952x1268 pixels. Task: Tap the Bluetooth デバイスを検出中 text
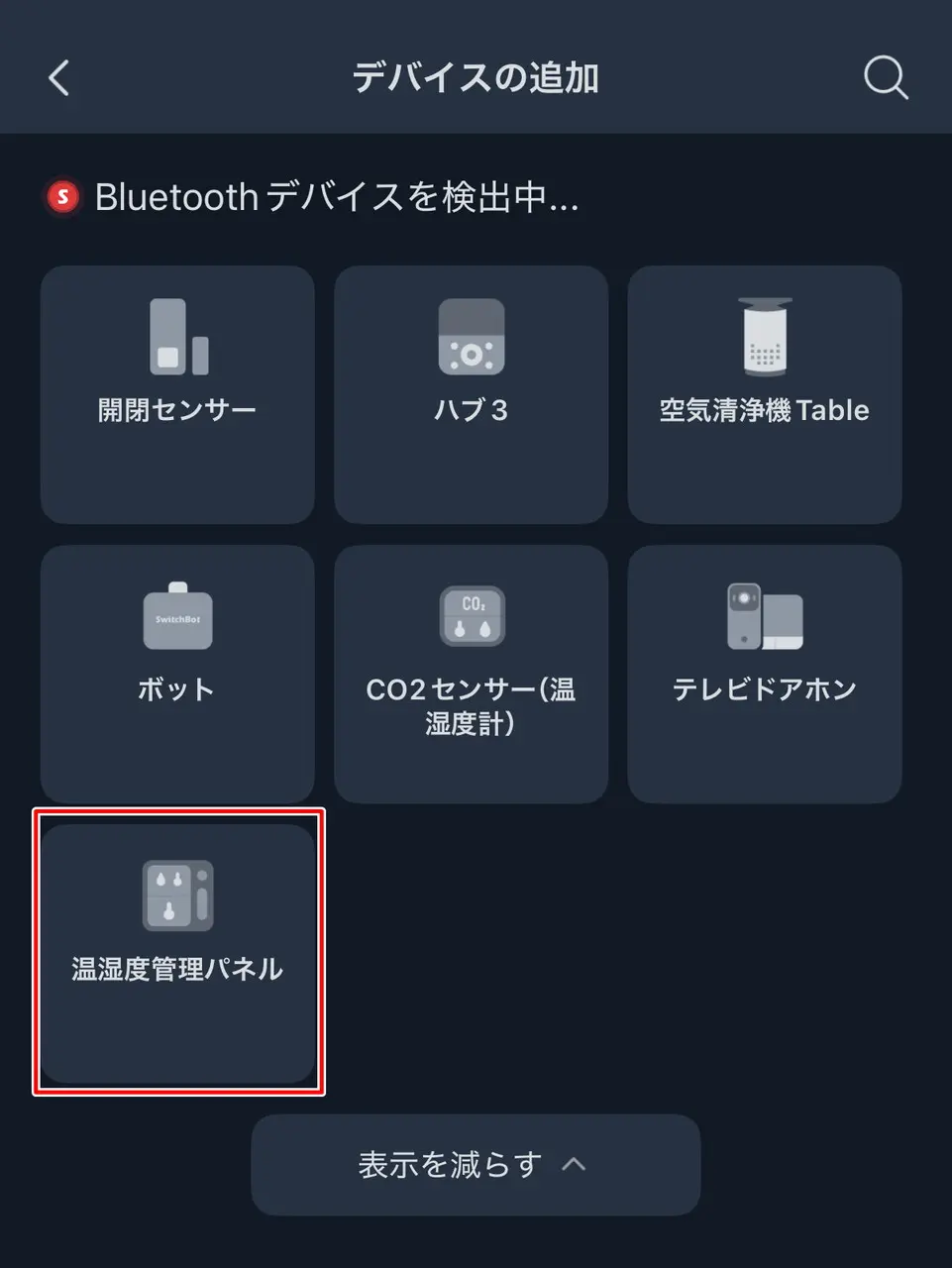[337, 196]
